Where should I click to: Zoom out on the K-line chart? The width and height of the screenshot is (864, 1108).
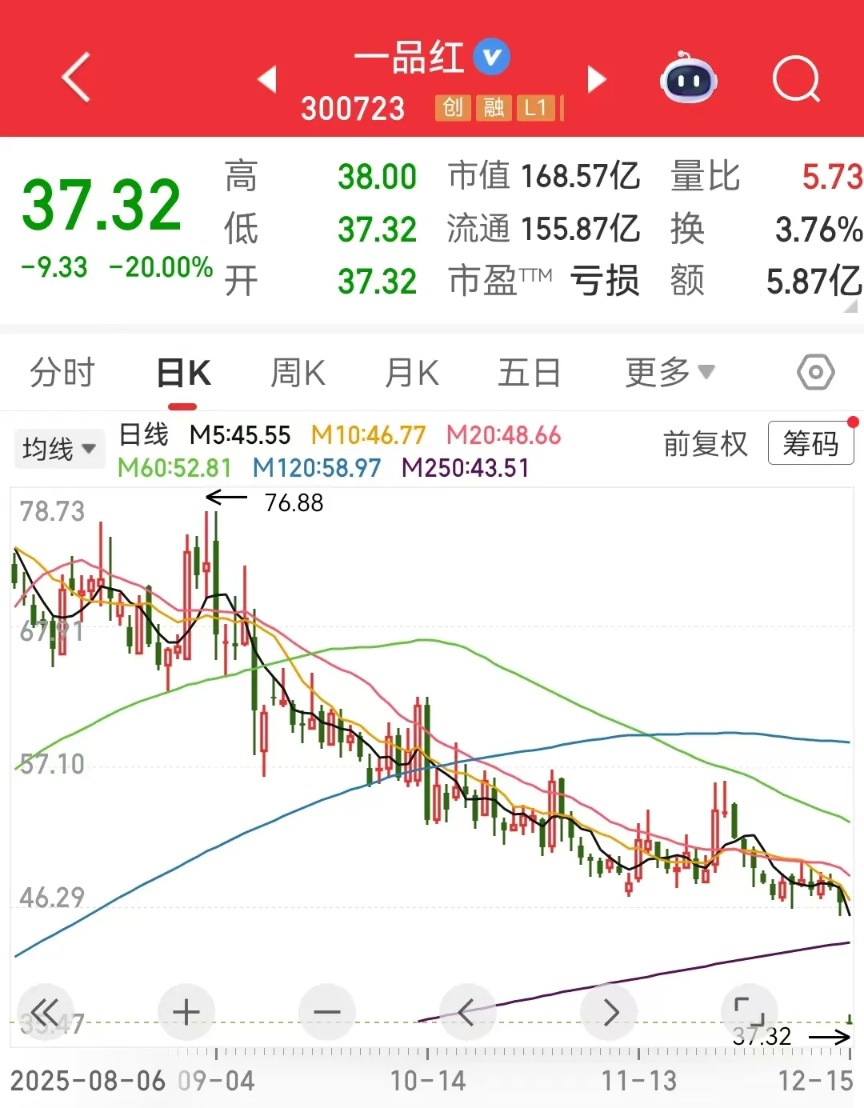pos(327,1012)
